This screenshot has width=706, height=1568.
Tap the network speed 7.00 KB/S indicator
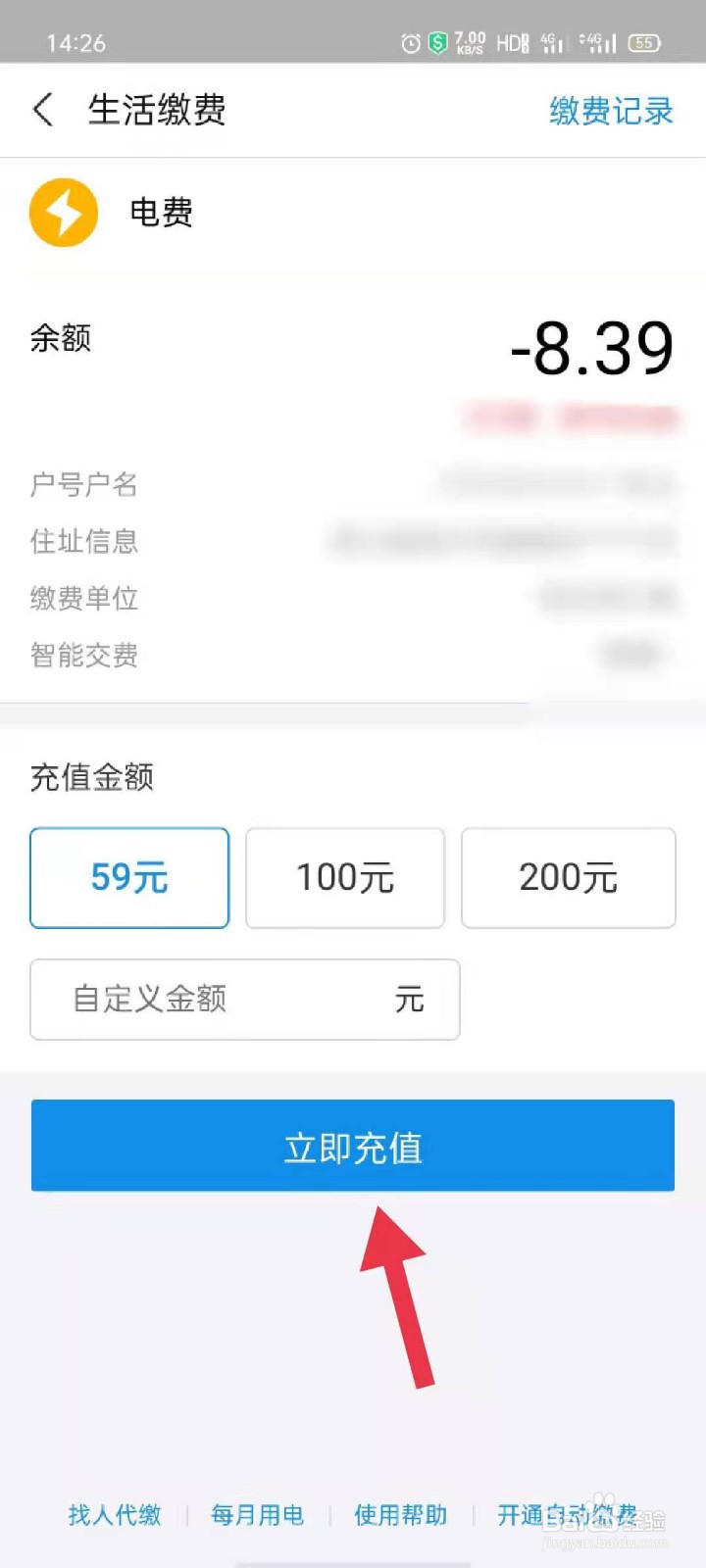tap(470, 43)
